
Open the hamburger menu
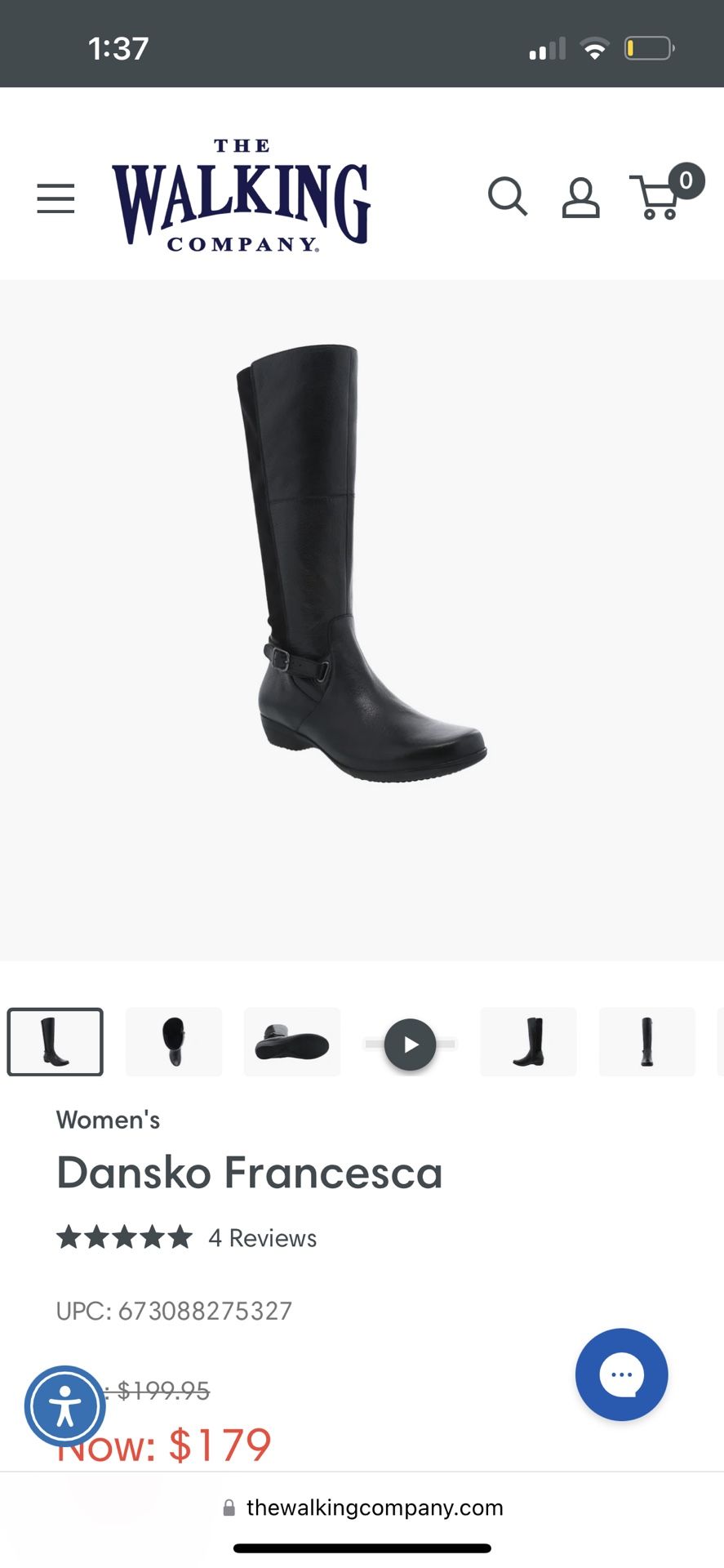coord(56,198)
